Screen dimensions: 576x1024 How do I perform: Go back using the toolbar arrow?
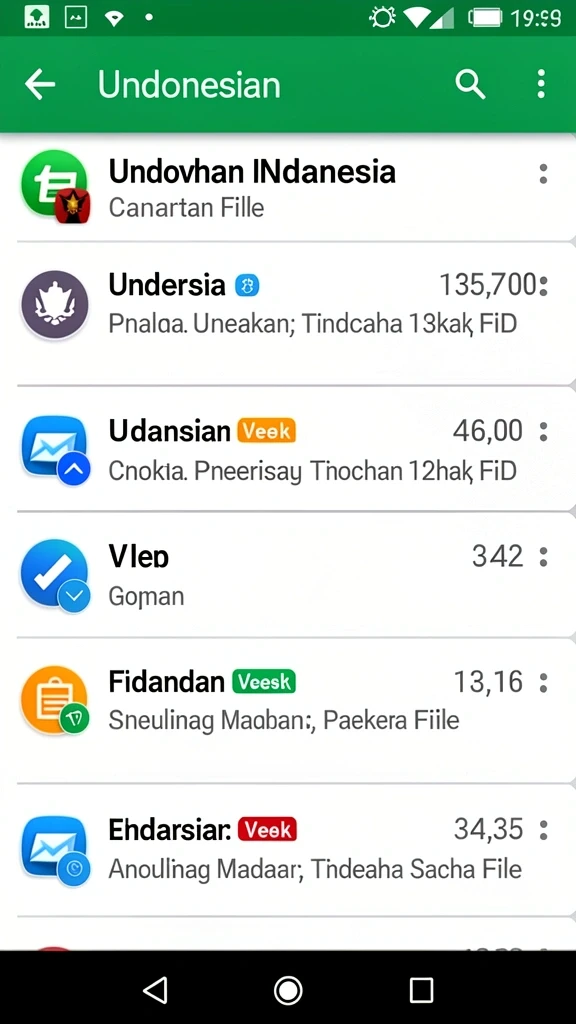[40, 85]
